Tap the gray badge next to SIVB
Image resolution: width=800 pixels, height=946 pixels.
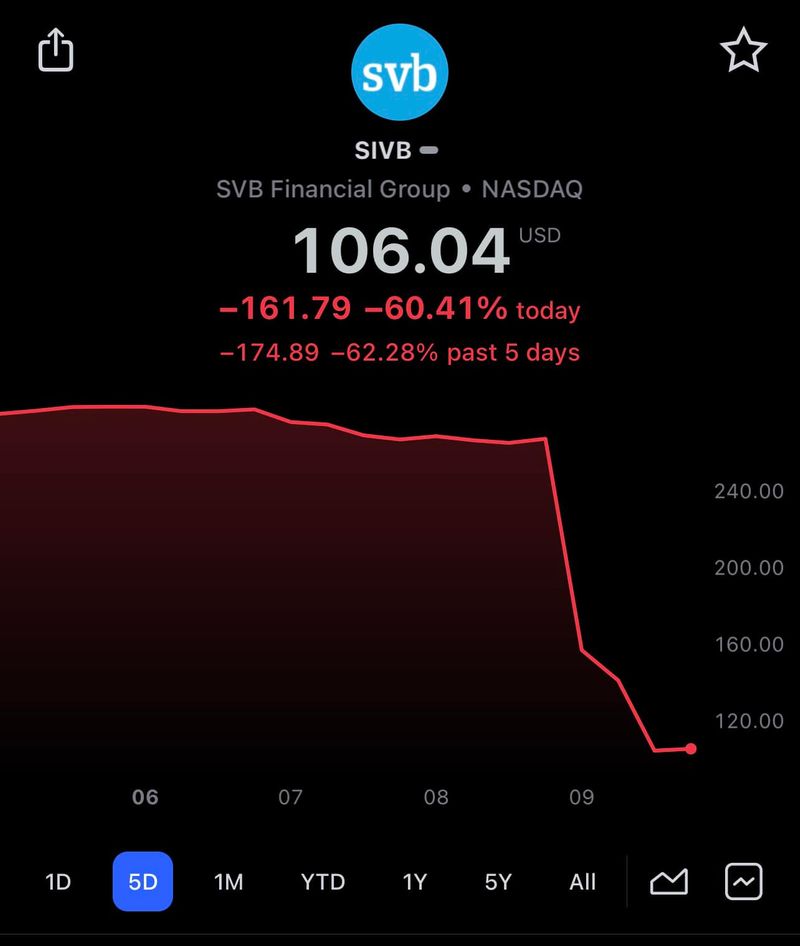click(x=432, y=149)
